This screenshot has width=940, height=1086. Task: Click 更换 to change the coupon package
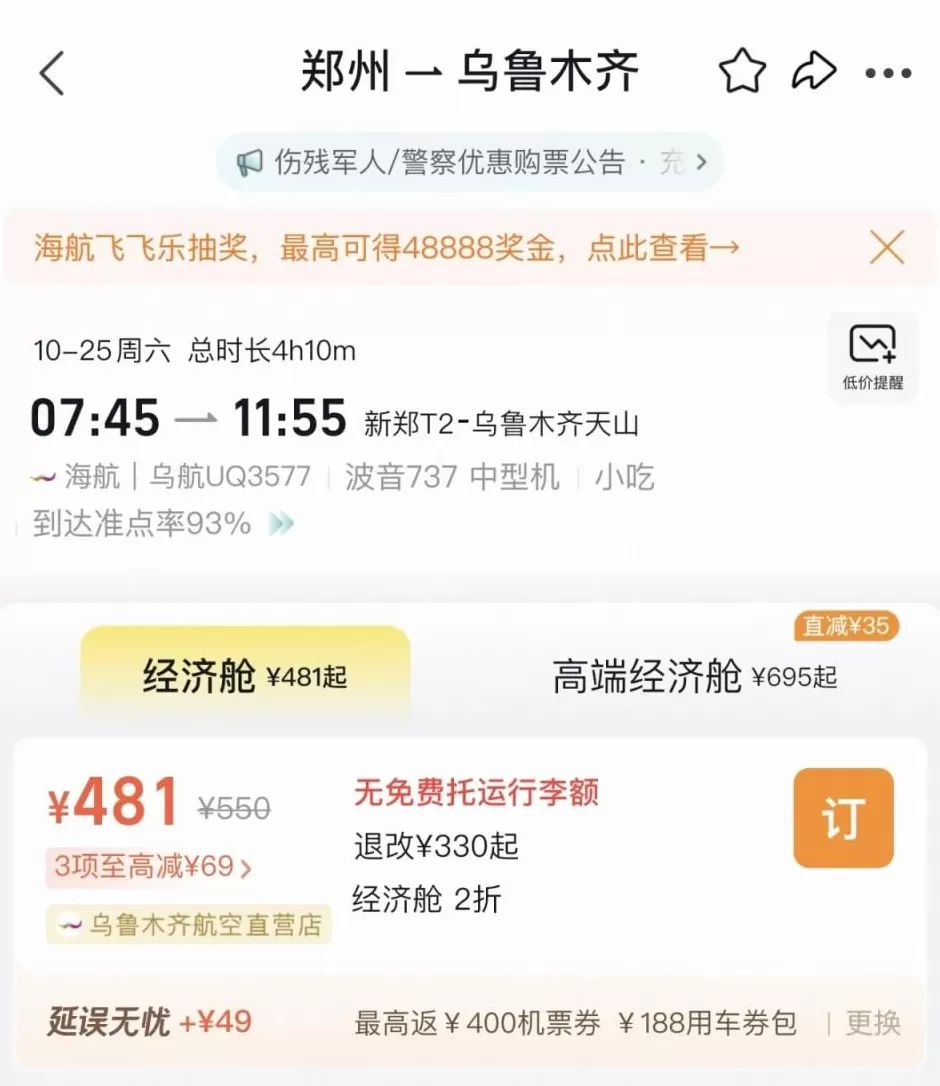pos(873,1023)
